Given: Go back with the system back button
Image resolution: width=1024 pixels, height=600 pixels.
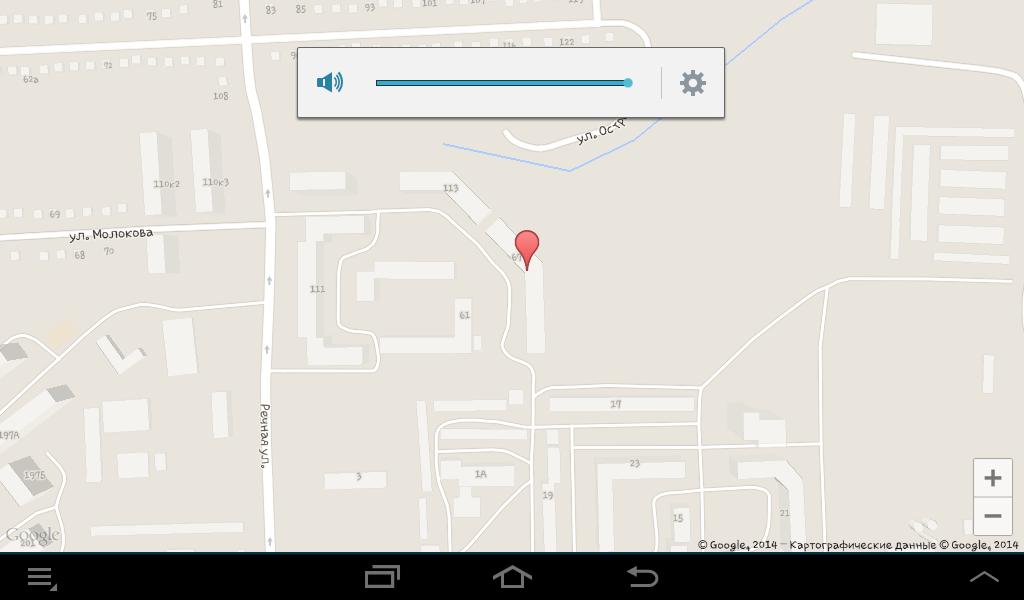Looking at the screenshot, I should (642, 577).
